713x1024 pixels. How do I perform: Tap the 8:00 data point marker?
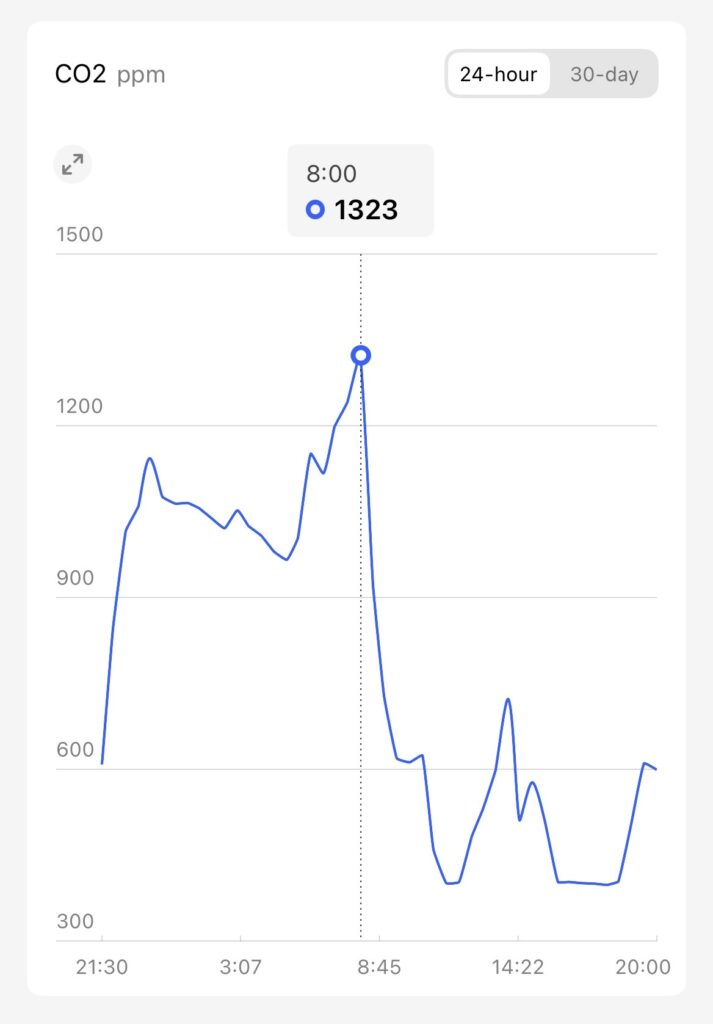pyautogui.click(x=361, y=355)
